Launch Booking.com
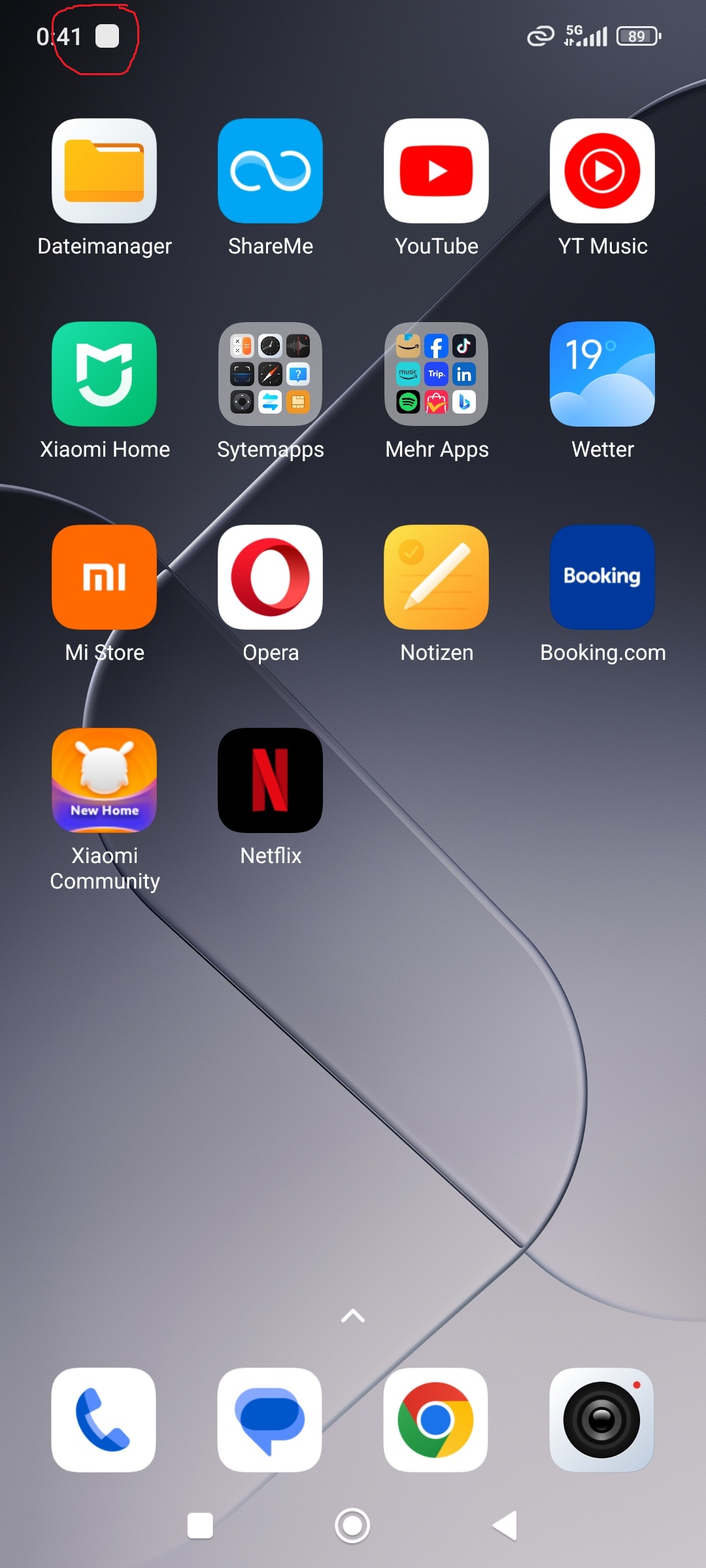 tap(602, 578)
